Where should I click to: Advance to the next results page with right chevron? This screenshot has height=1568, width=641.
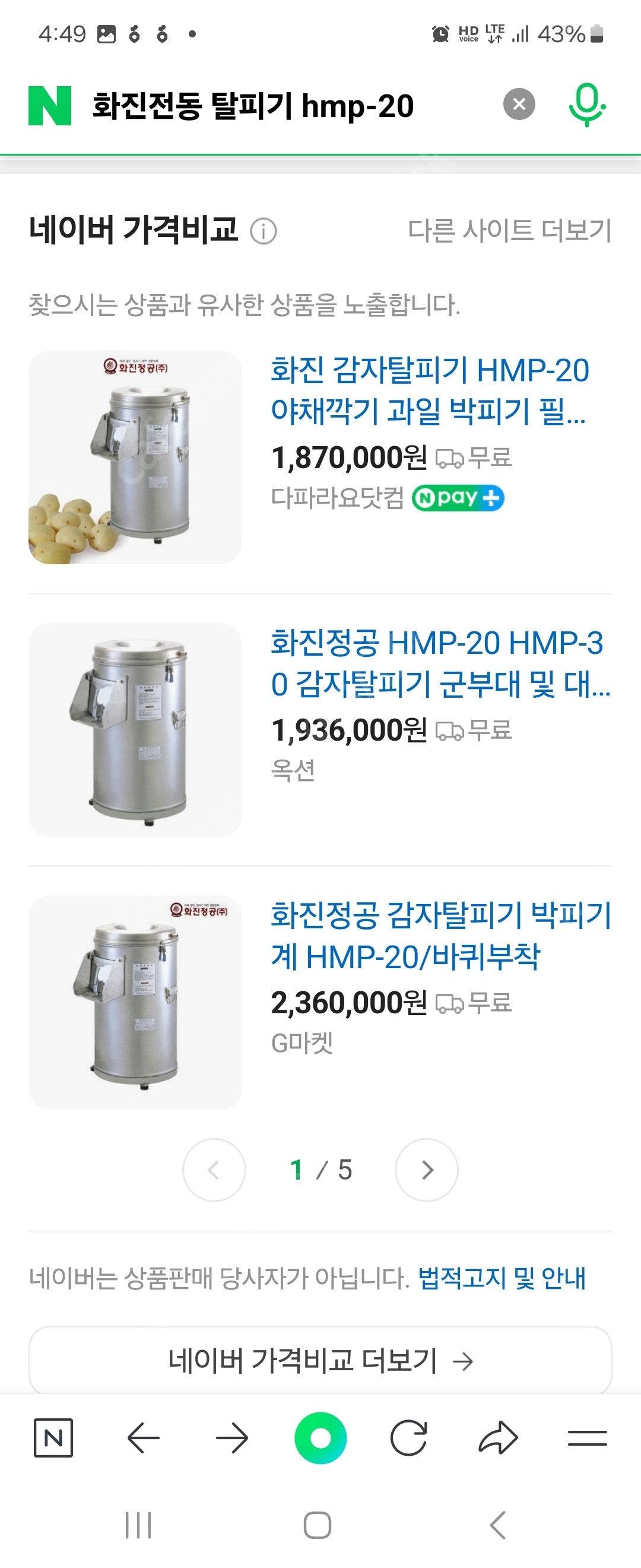(x=427, y=1169)
